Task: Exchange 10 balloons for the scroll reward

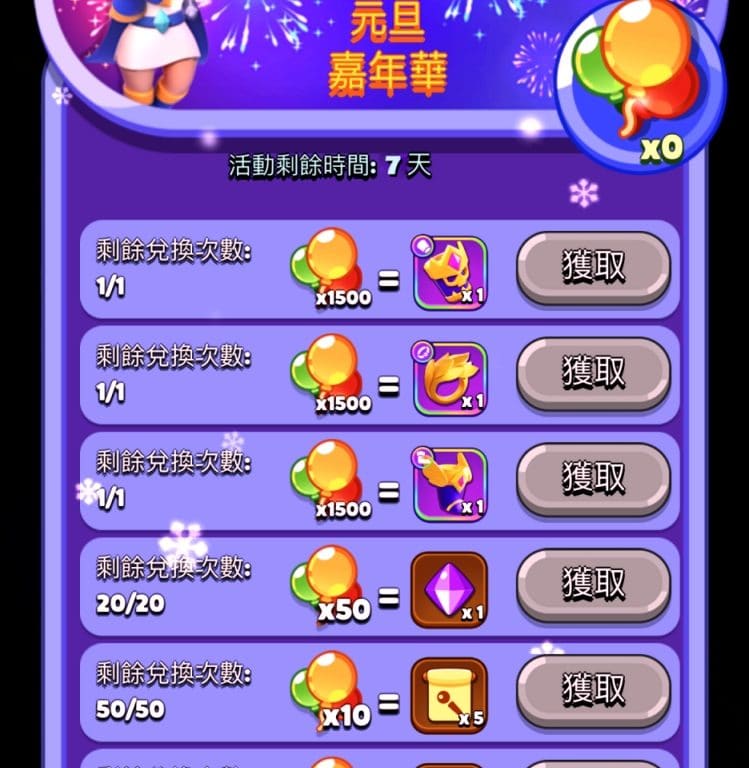Action: (x=593, y=691)
